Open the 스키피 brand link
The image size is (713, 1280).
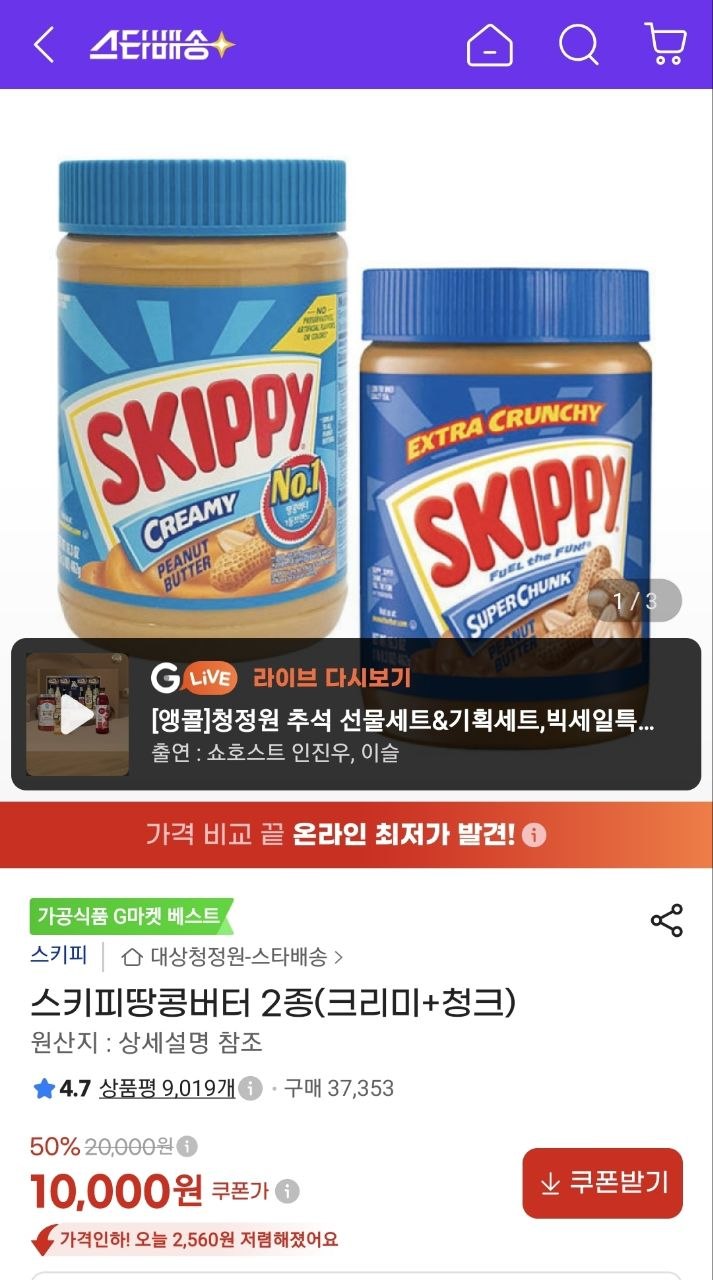[59, 956]
